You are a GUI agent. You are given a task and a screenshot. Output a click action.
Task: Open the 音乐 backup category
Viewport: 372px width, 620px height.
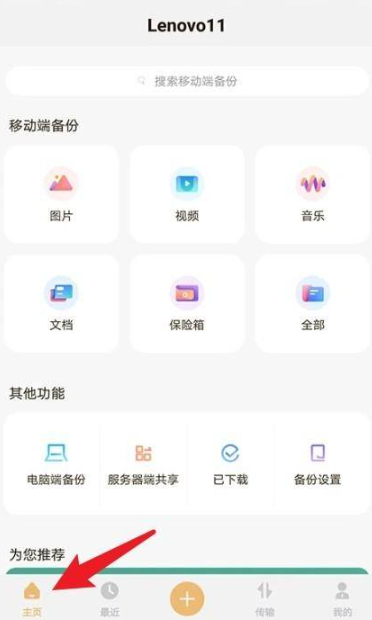coord(312,194)
